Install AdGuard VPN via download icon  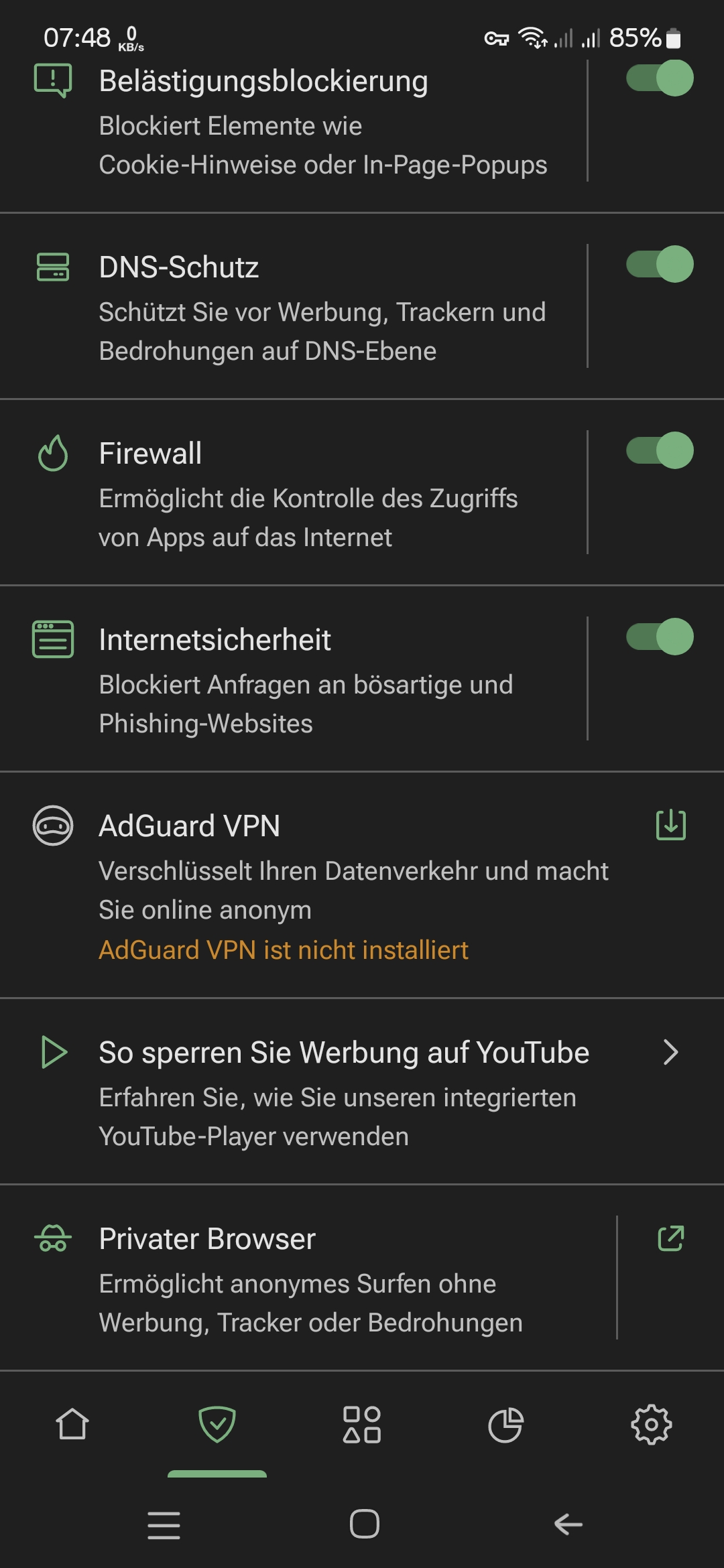(x=670, y=825)
